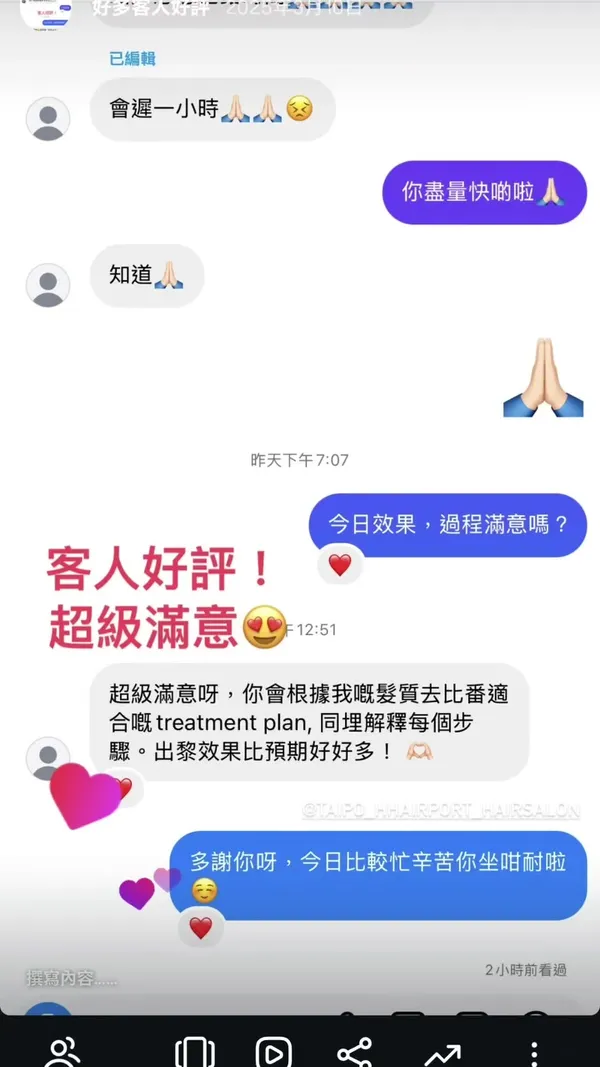Open the three-dot more options menu

click(x=535, y=1053)
